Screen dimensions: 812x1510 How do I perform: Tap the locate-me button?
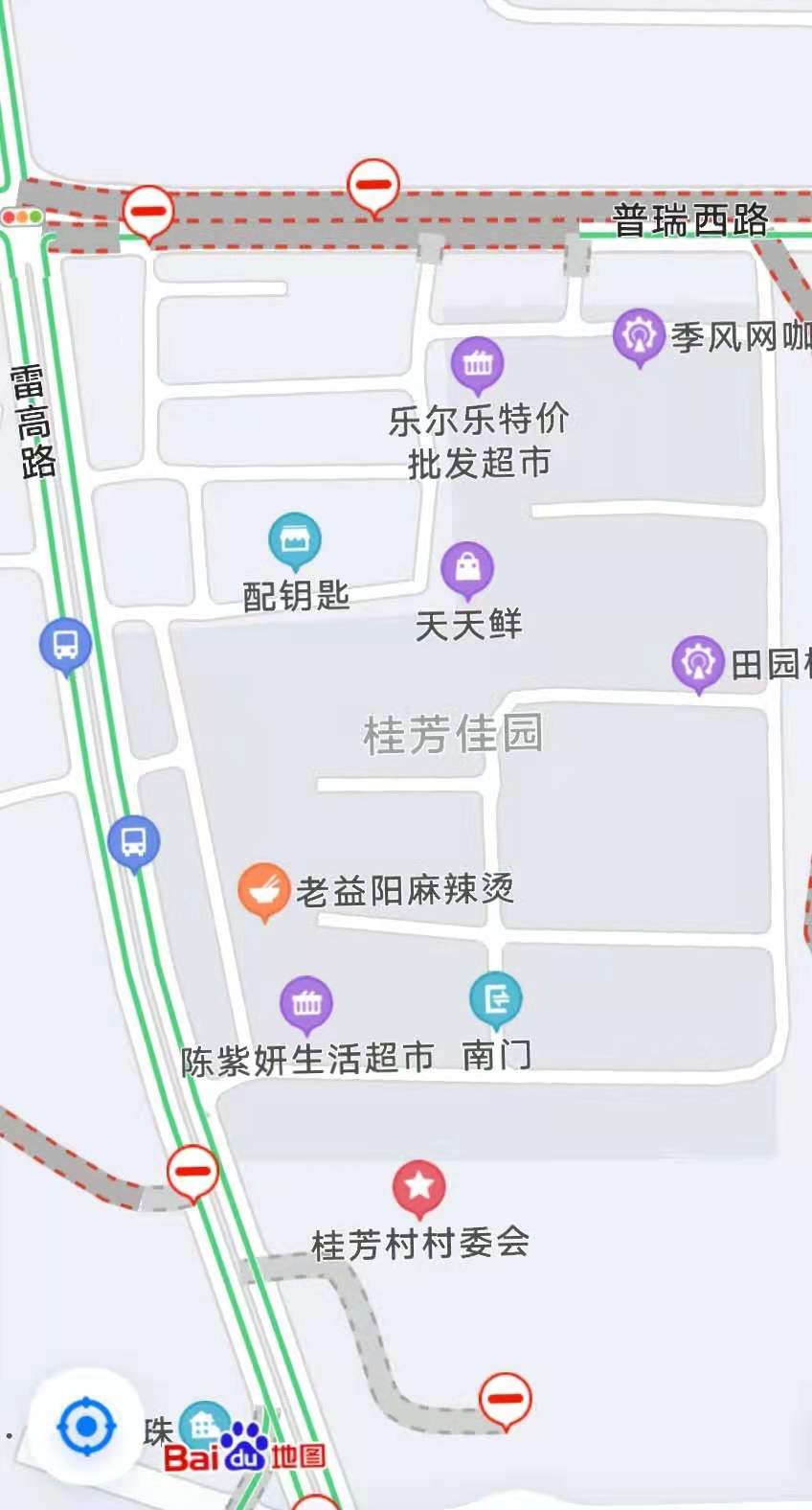86,1427
